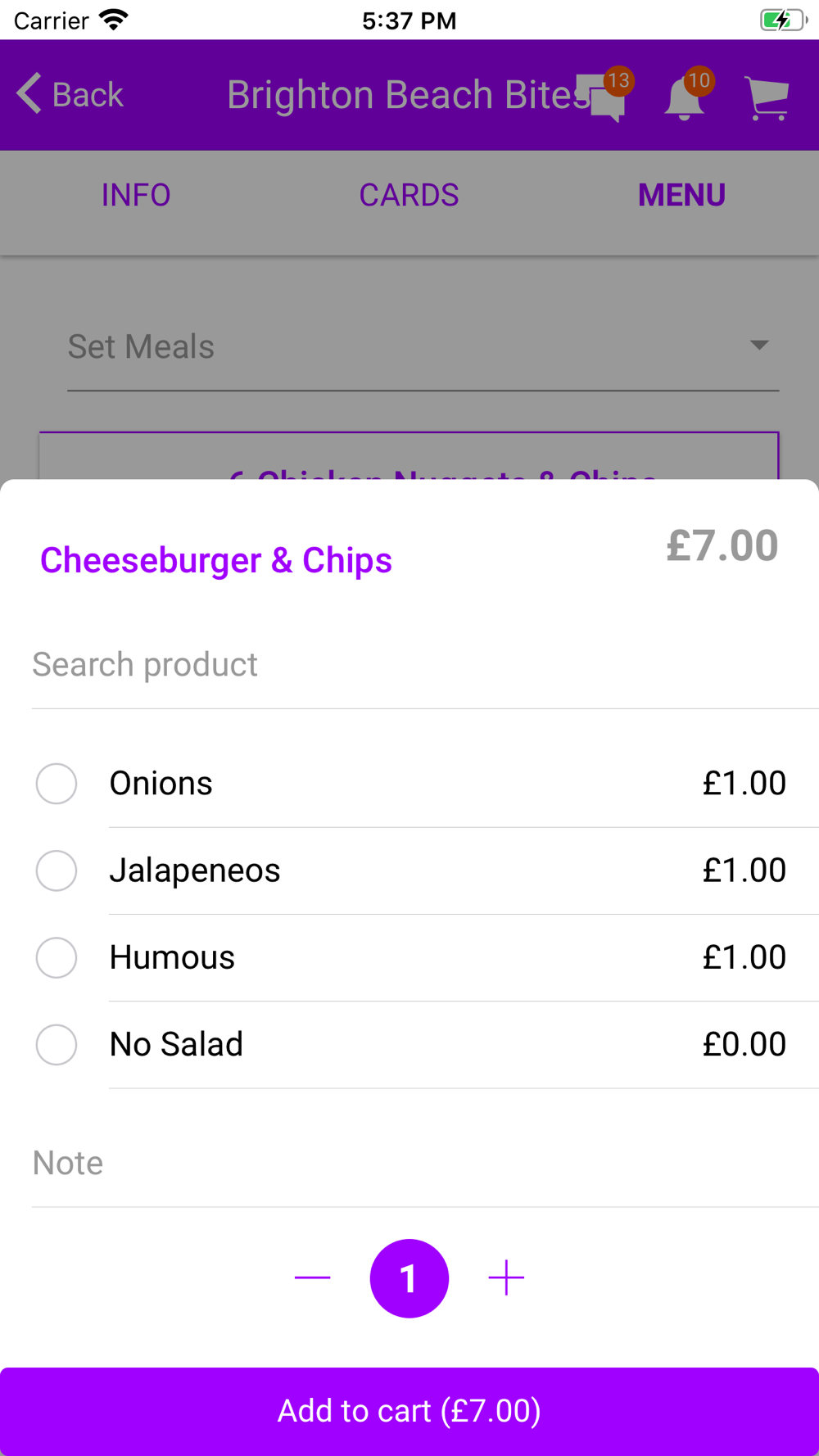The width and height of the screenshot is (819, 1456).
Task: Open the notifications bell
Action: [x=686, y=96]
